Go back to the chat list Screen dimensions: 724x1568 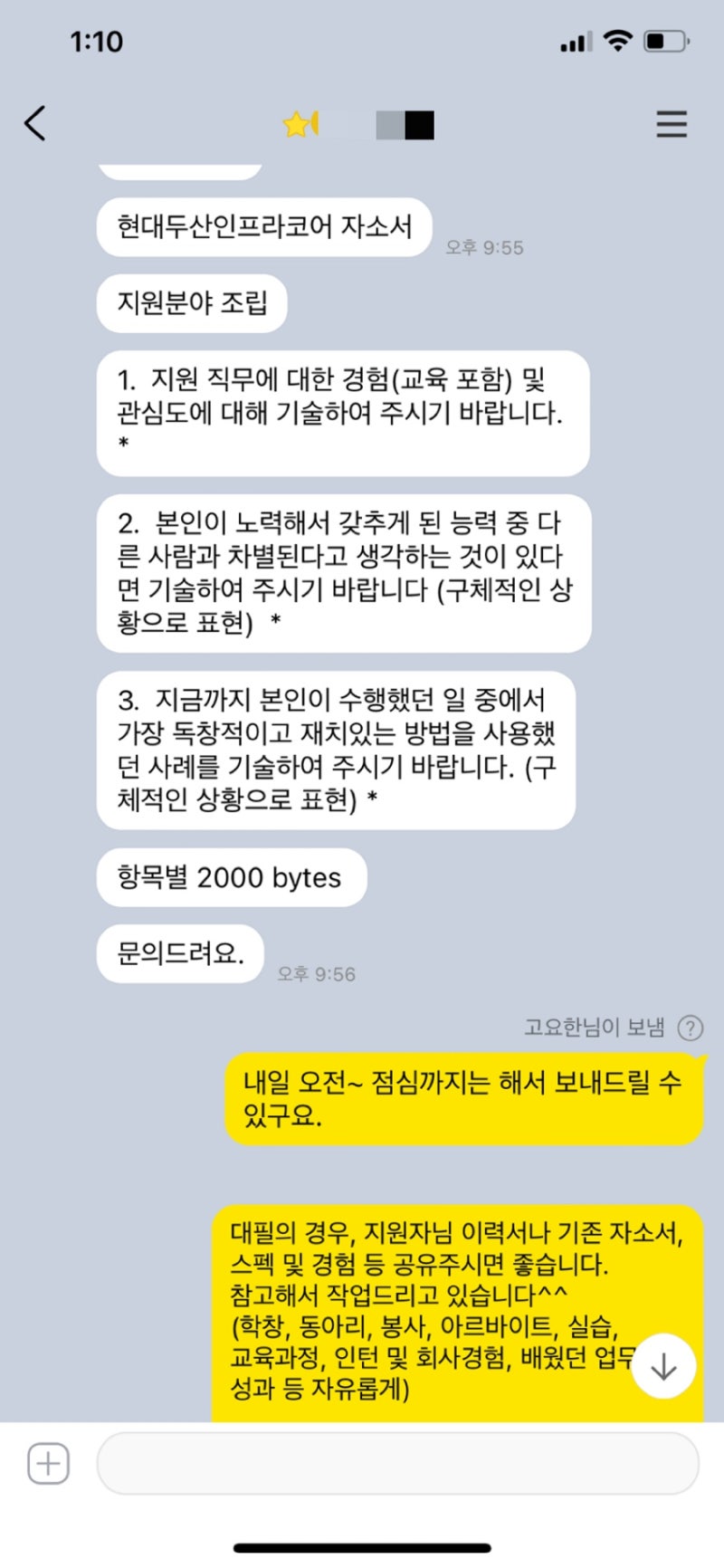tap(35, 123)
